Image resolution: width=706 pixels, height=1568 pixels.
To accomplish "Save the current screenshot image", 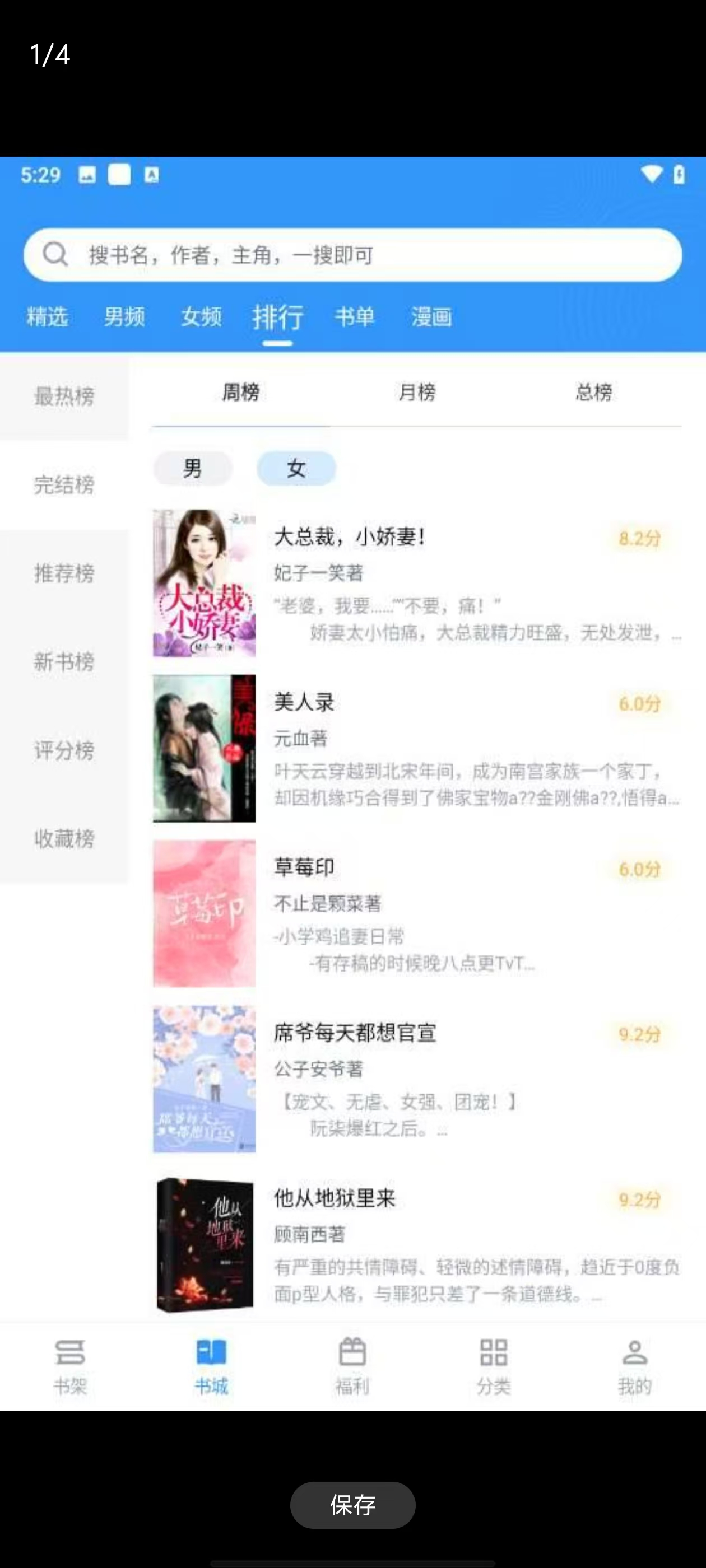I will 352,1505.
